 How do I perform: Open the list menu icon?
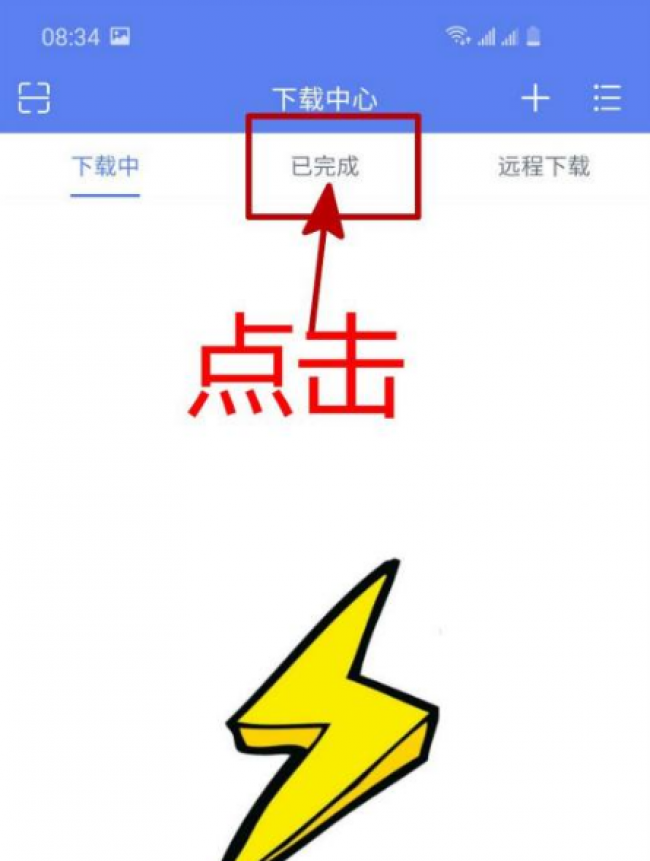607,98
